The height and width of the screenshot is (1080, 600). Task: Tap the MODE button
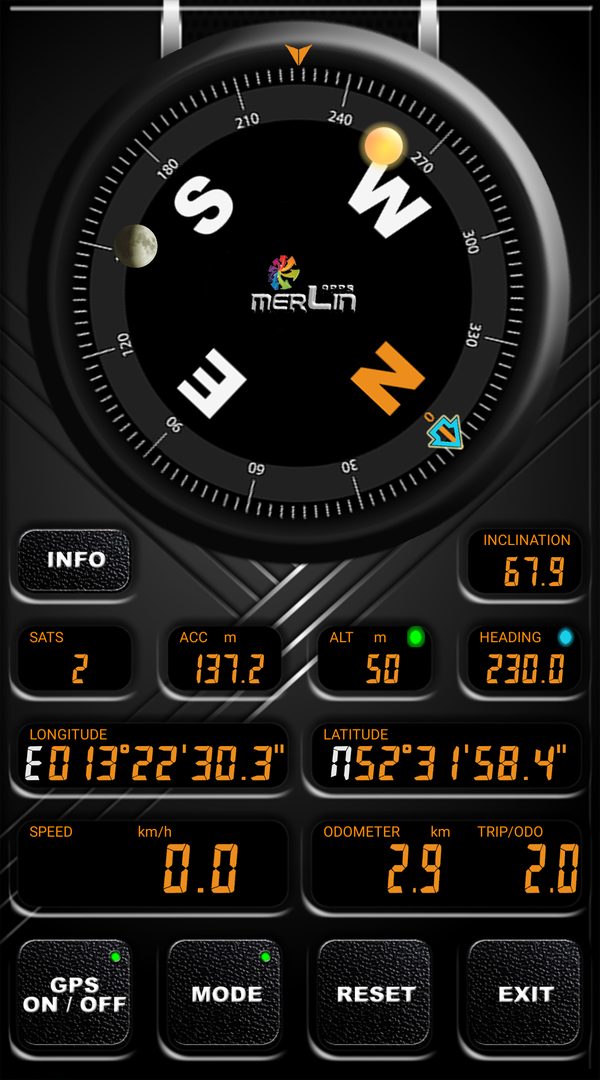(x=226, y=993)
